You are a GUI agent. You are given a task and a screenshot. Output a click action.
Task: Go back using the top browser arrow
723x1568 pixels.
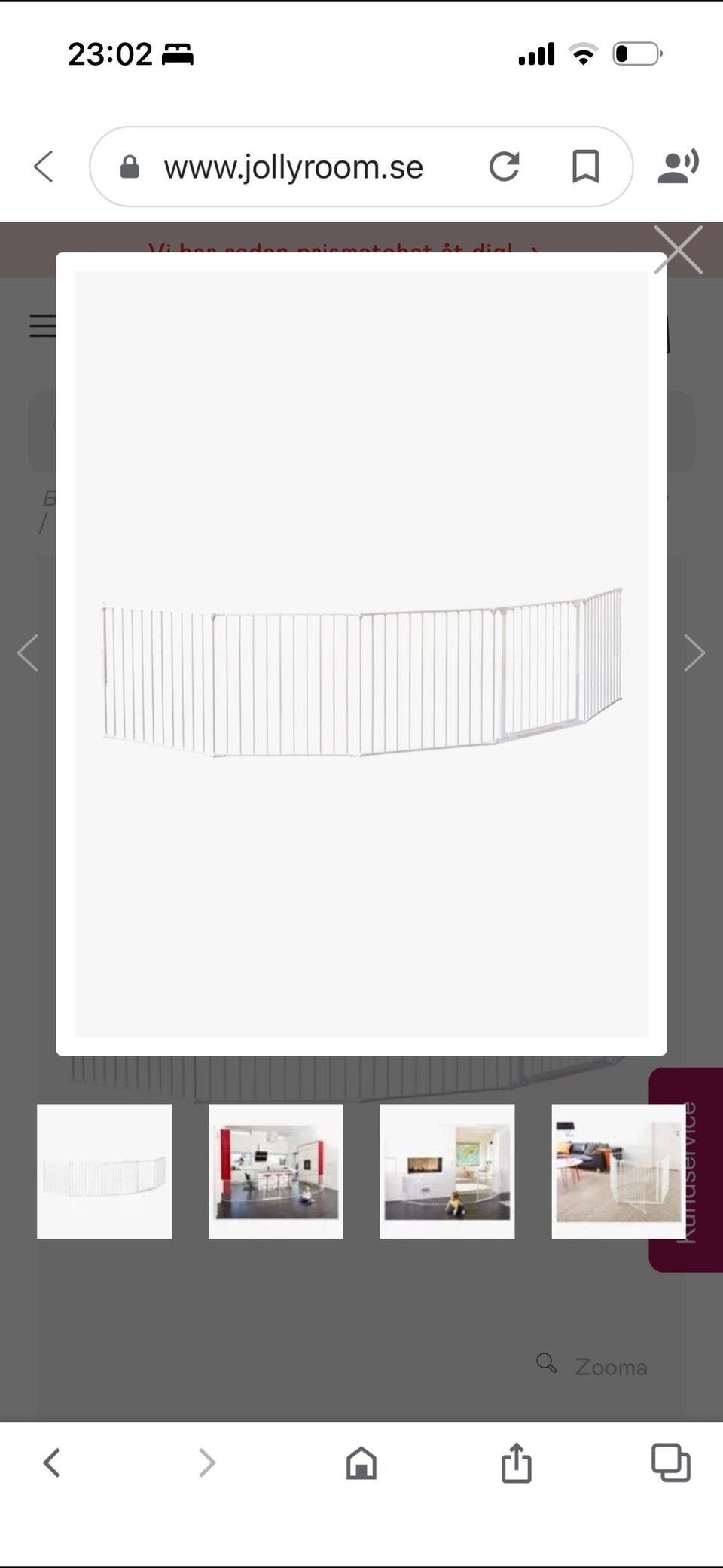point(44,167)
